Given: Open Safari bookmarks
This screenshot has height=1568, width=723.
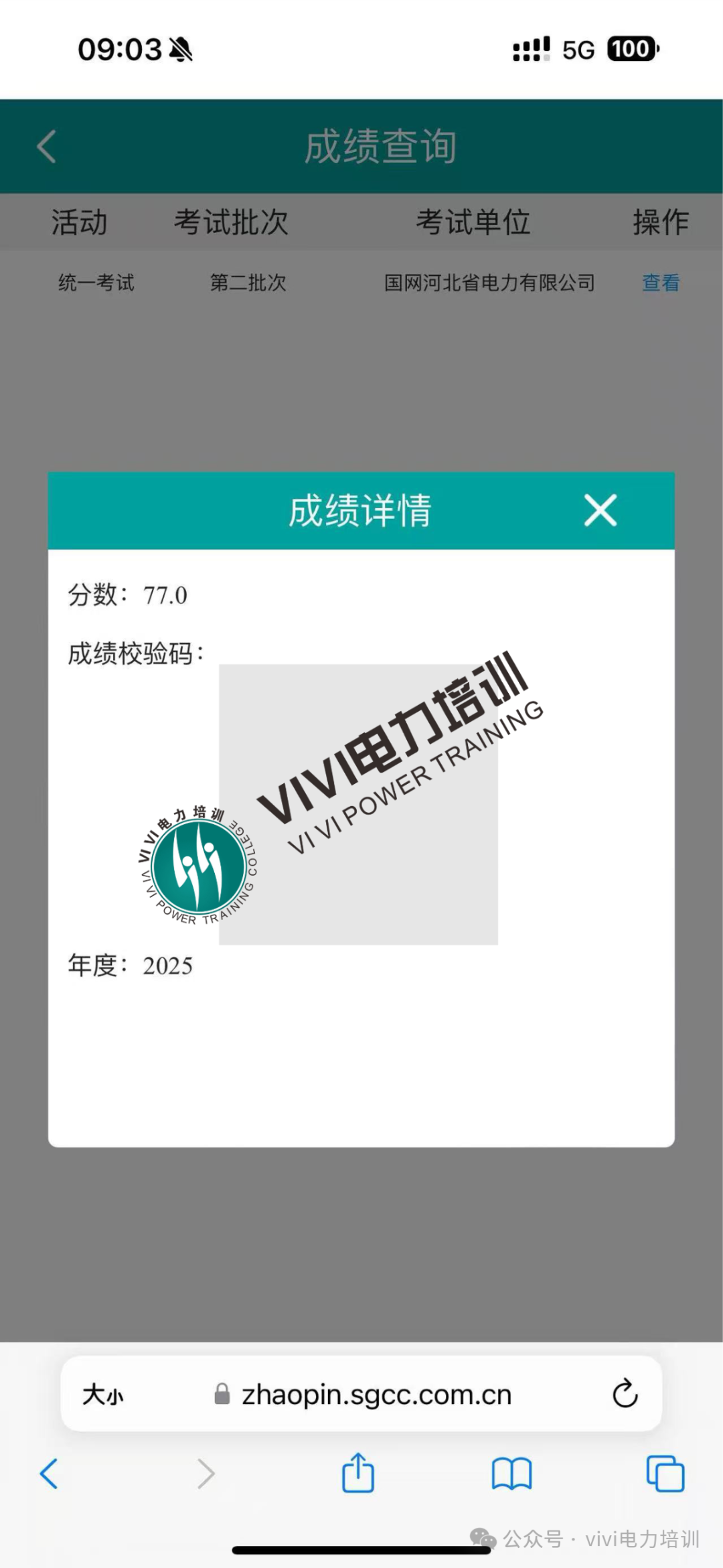Looking at the screenshot, I should 511,1474.
